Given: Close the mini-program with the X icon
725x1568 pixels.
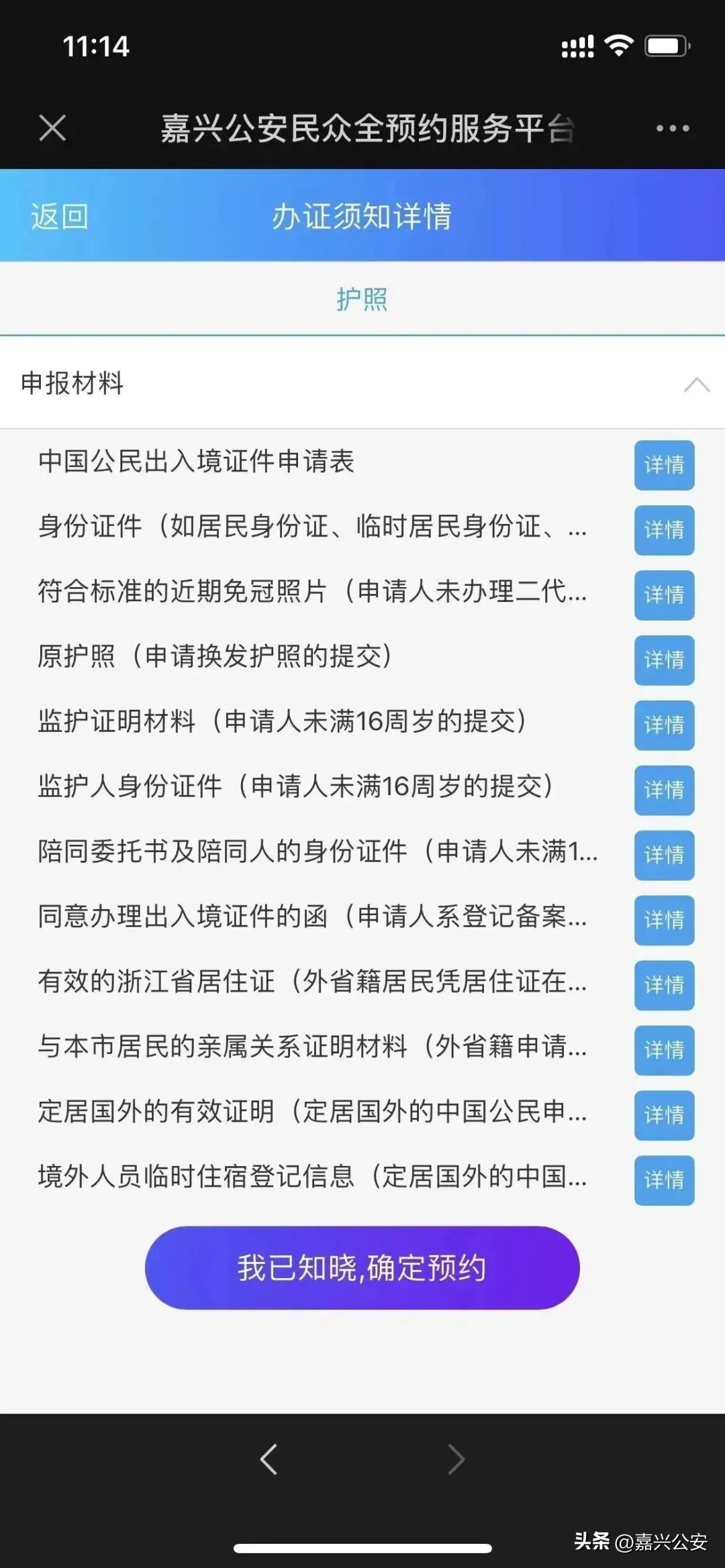Looking at the screenshot, I should pos(52,127).
